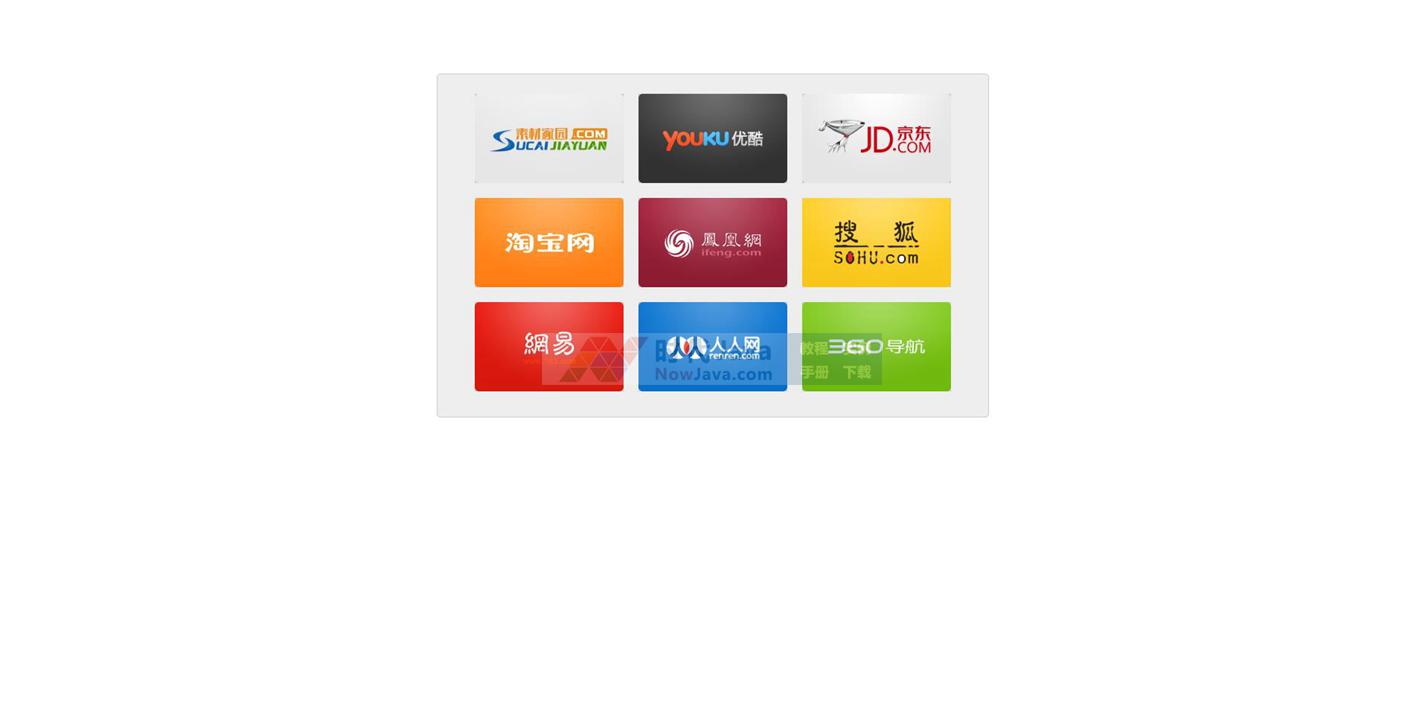Open the green 360导航 tile
1425x718 pixels.
(876, 346)
